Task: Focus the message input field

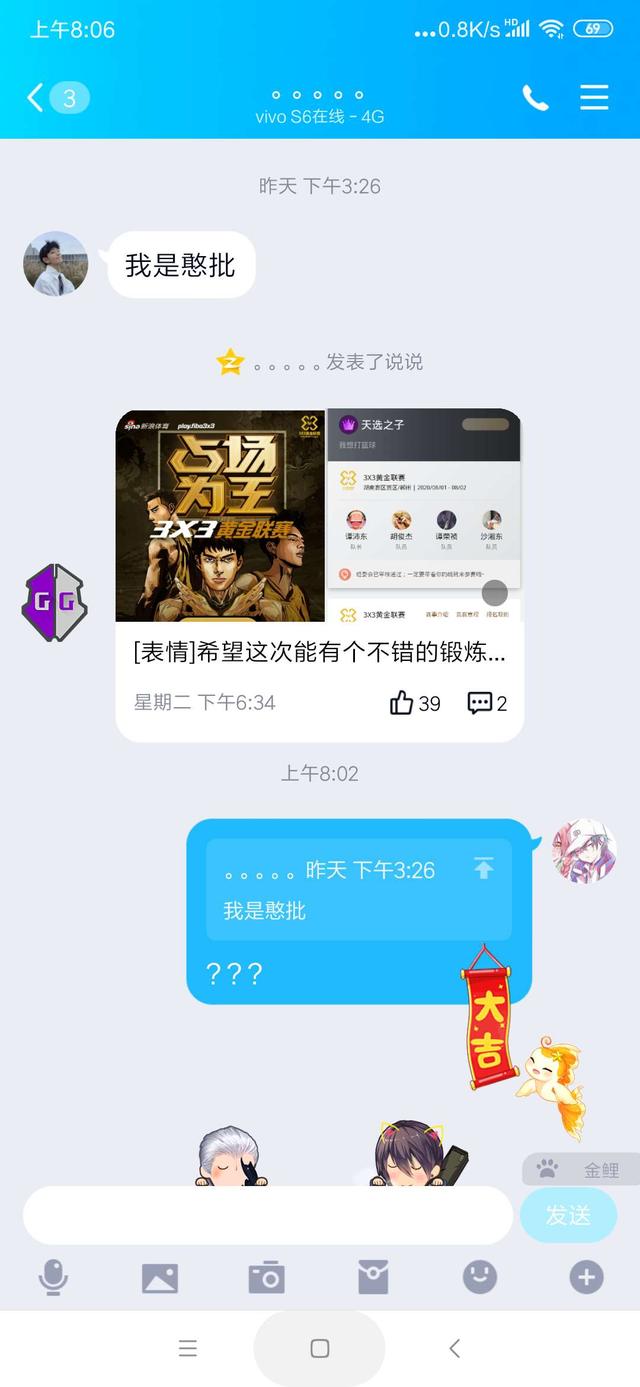Action: click(x=268, y=1215)
